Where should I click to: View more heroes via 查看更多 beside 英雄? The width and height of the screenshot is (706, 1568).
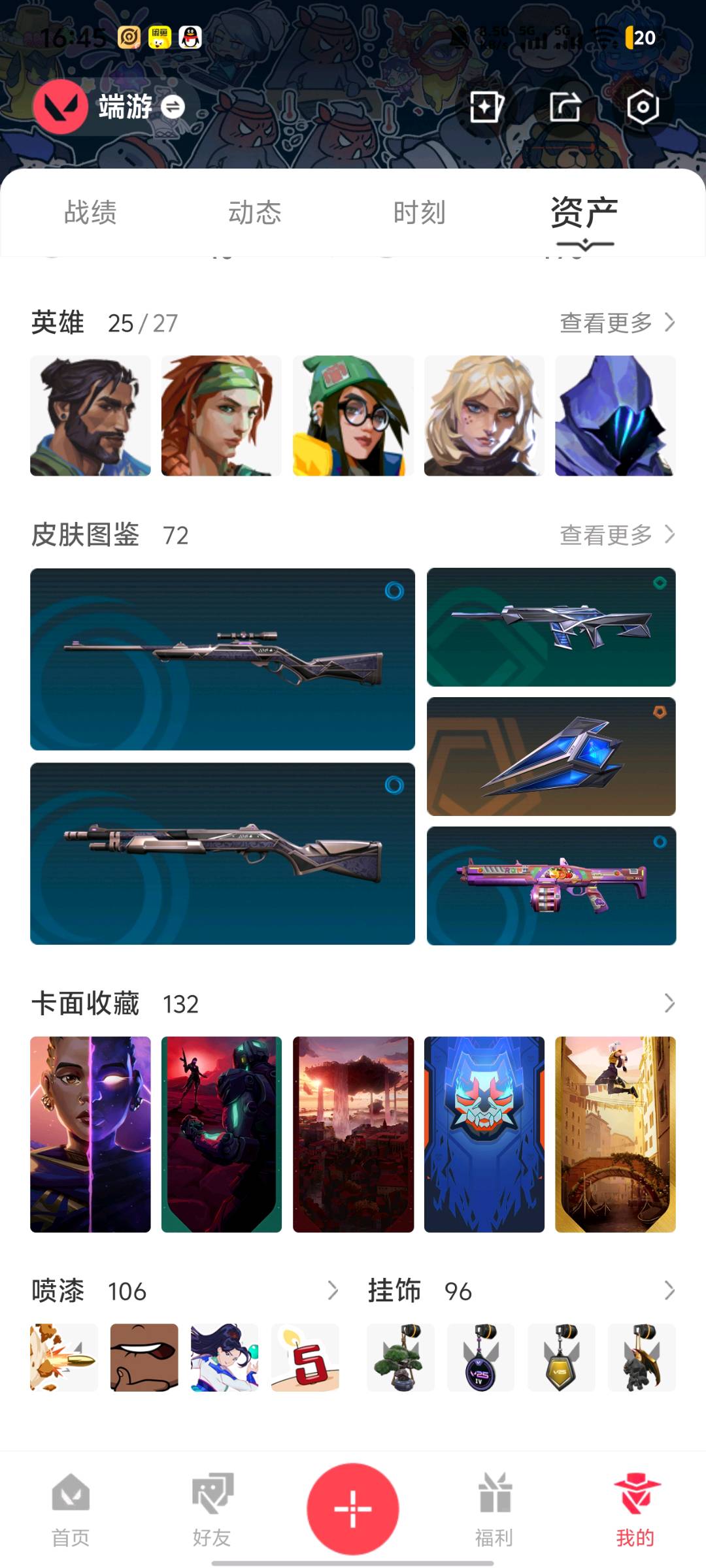(617, 323)
